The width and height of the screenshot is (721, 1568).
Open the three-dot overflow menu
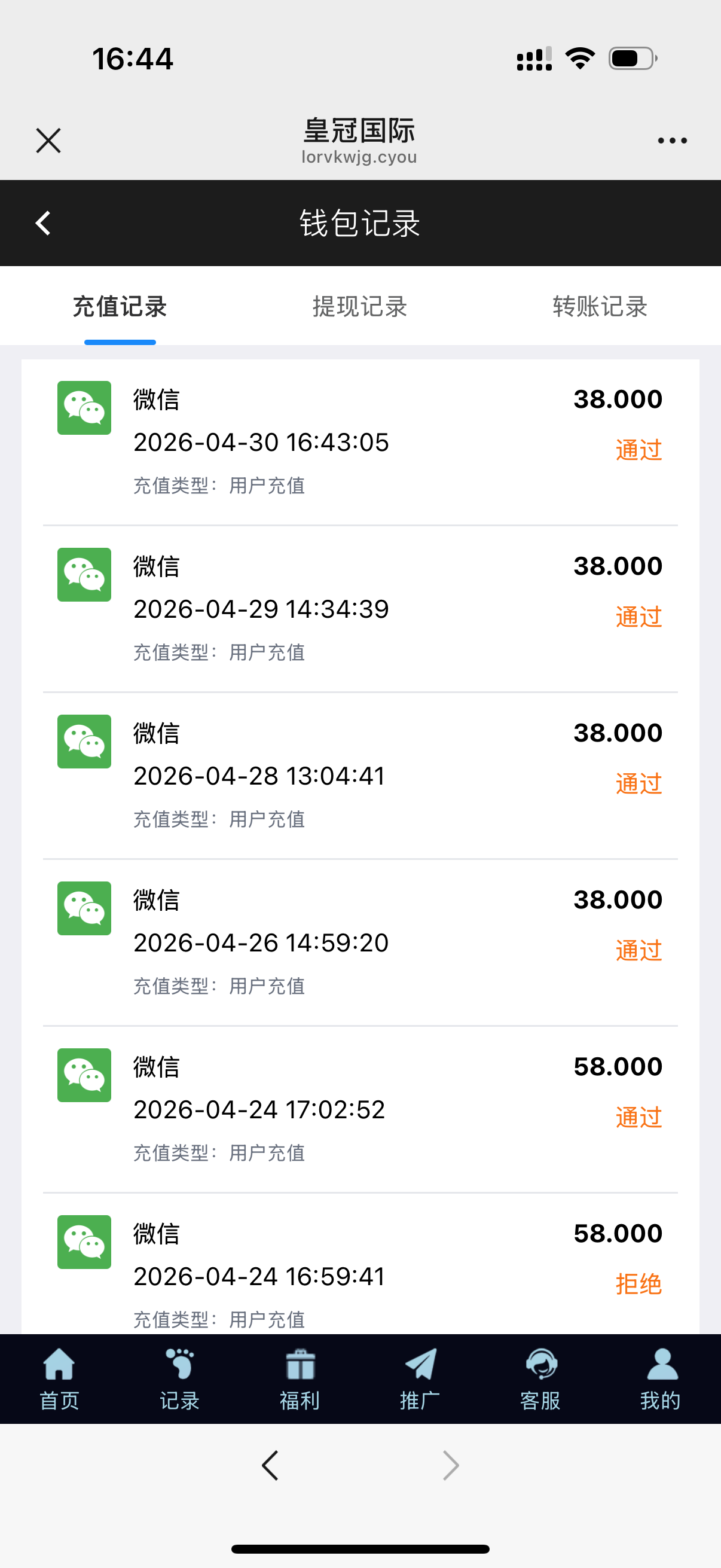[672, 141]
